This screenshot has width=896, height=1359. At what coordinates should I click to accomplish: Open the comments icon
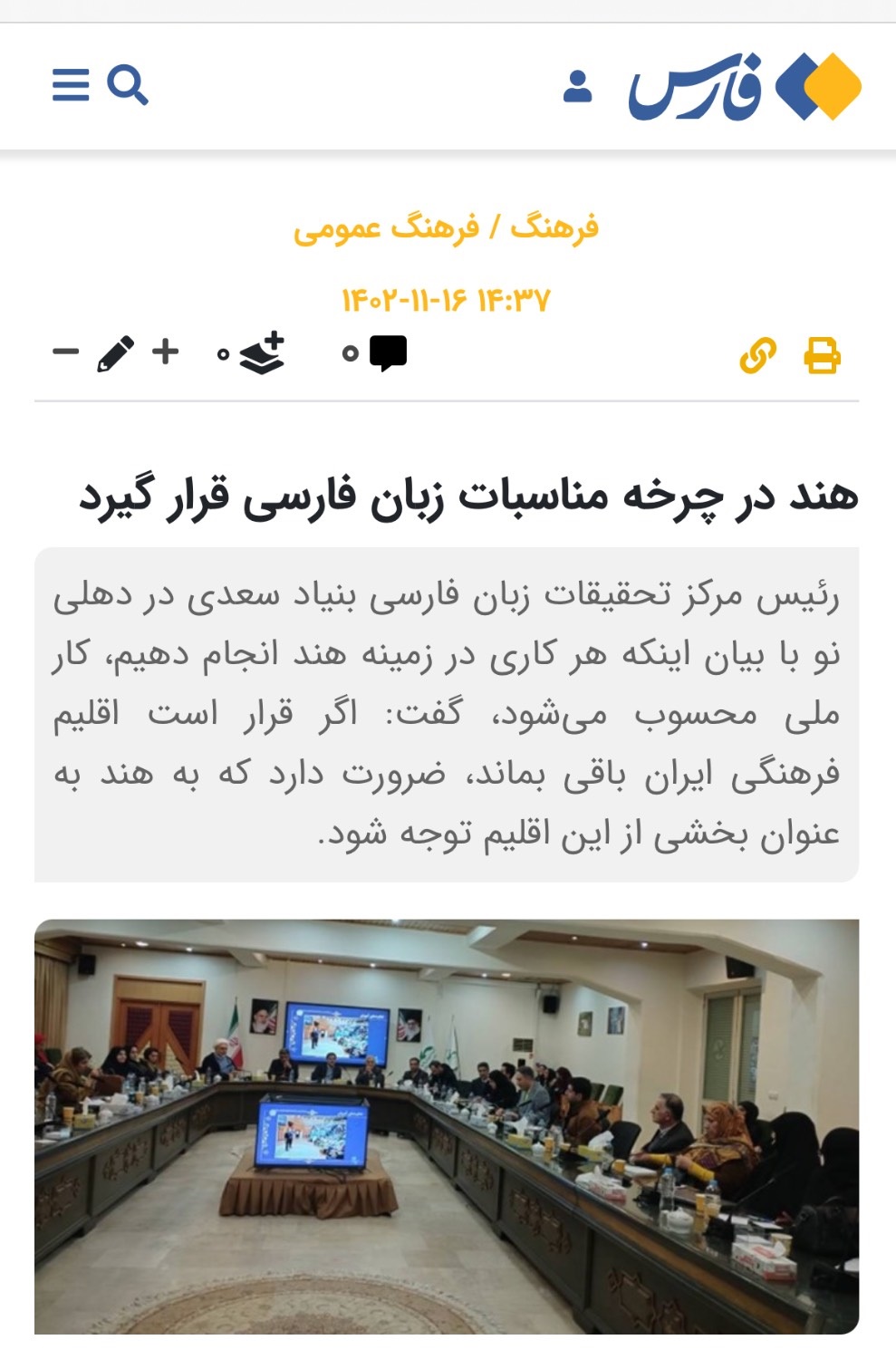tap(388, 352)
